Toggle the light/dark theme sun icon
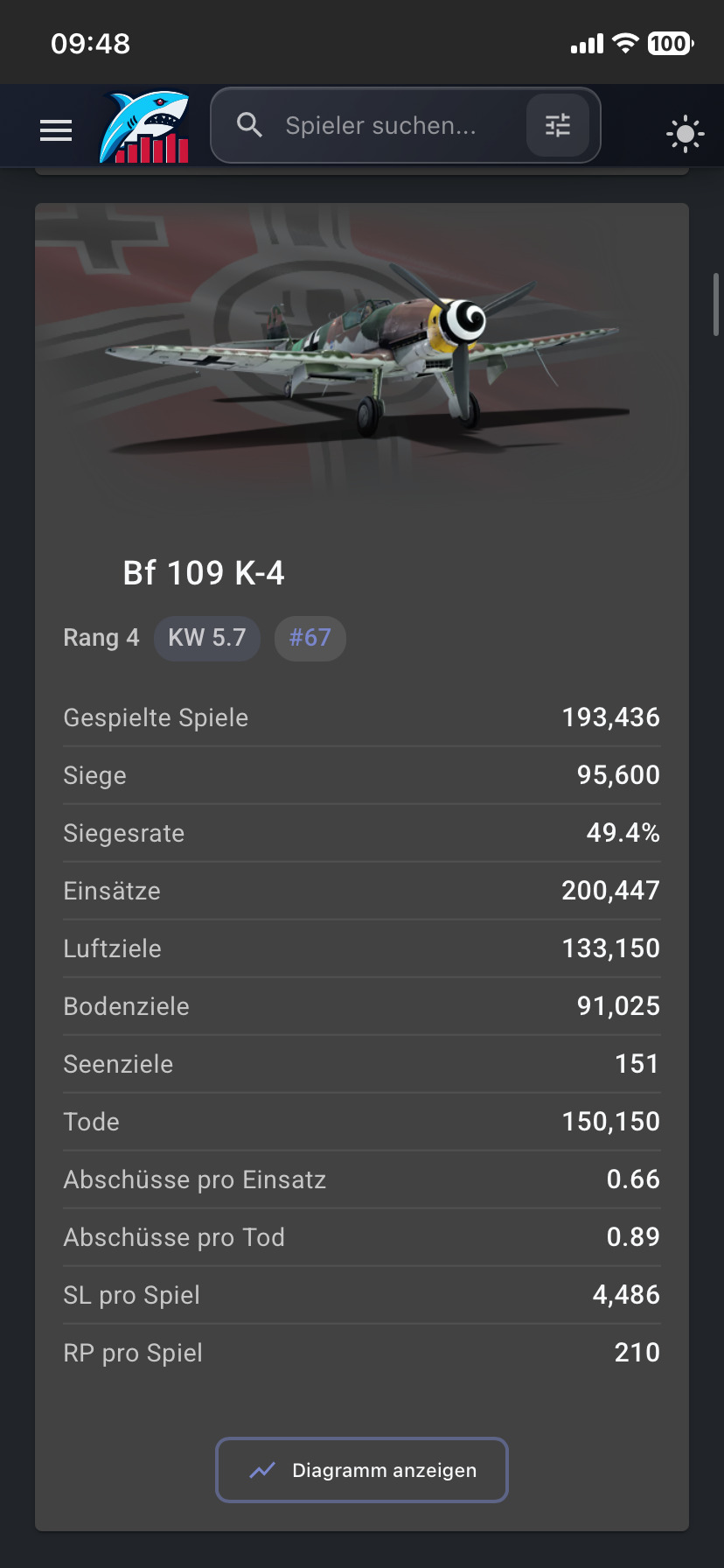Screen dimensions: 724x1568 [685, 134]
